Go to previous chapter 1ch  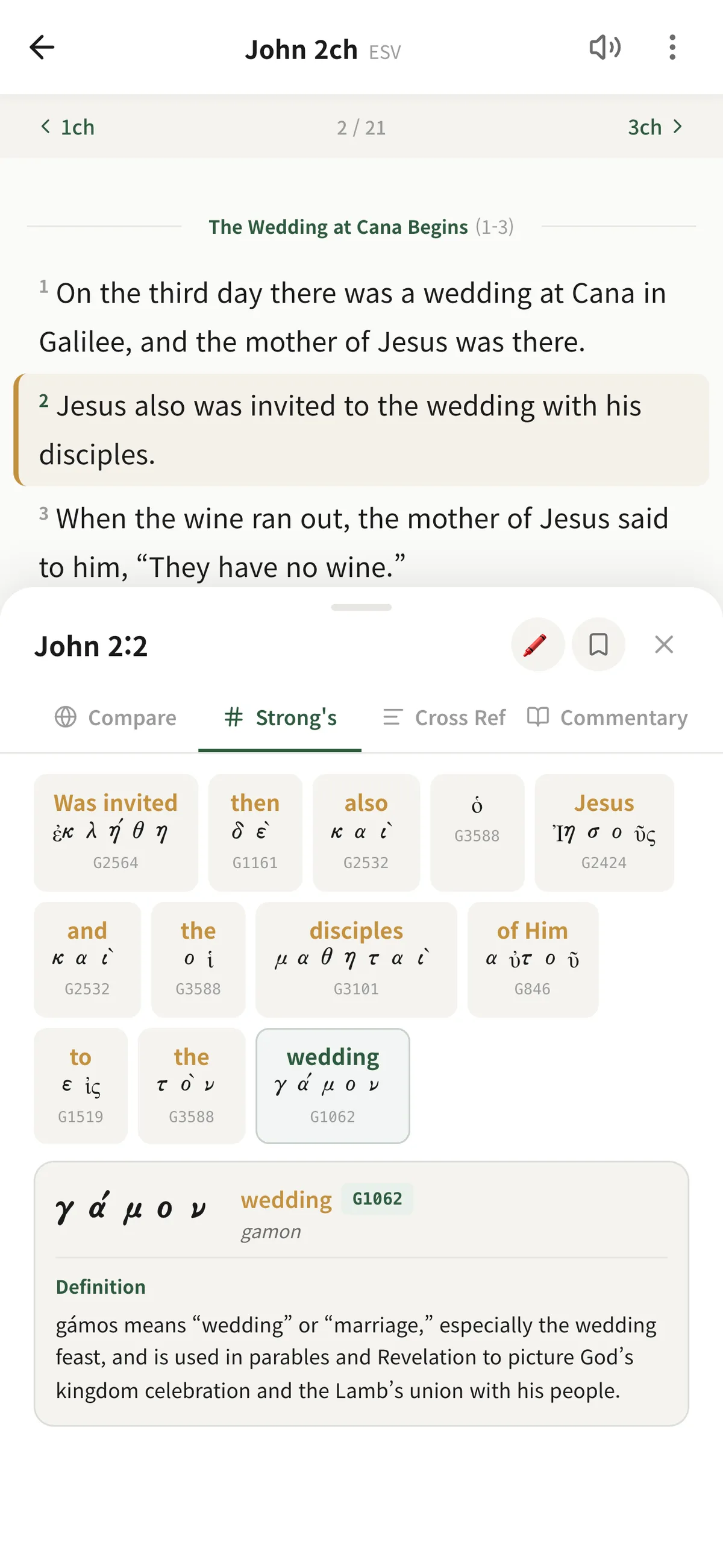pos(67,127)
